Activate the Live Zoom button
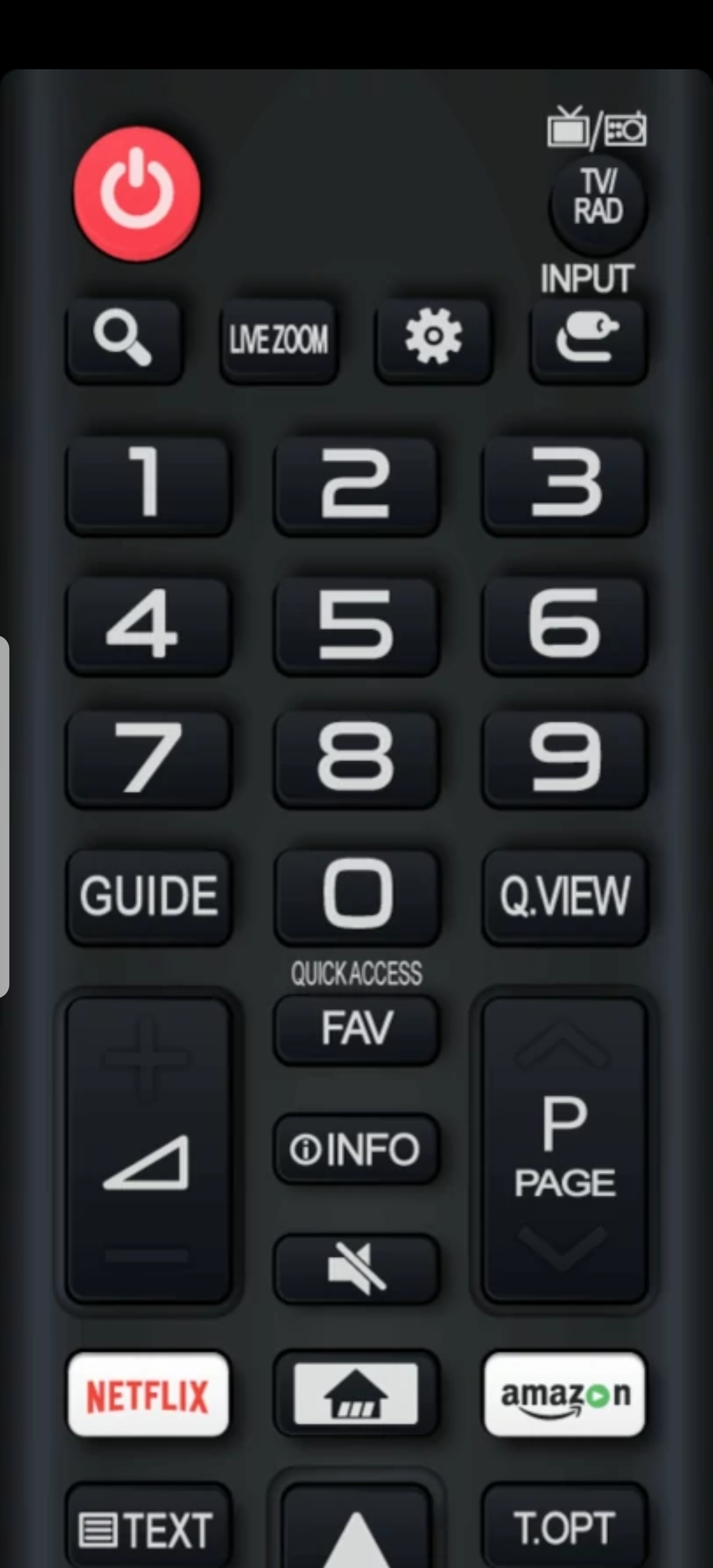 click(x=279, y=339)
